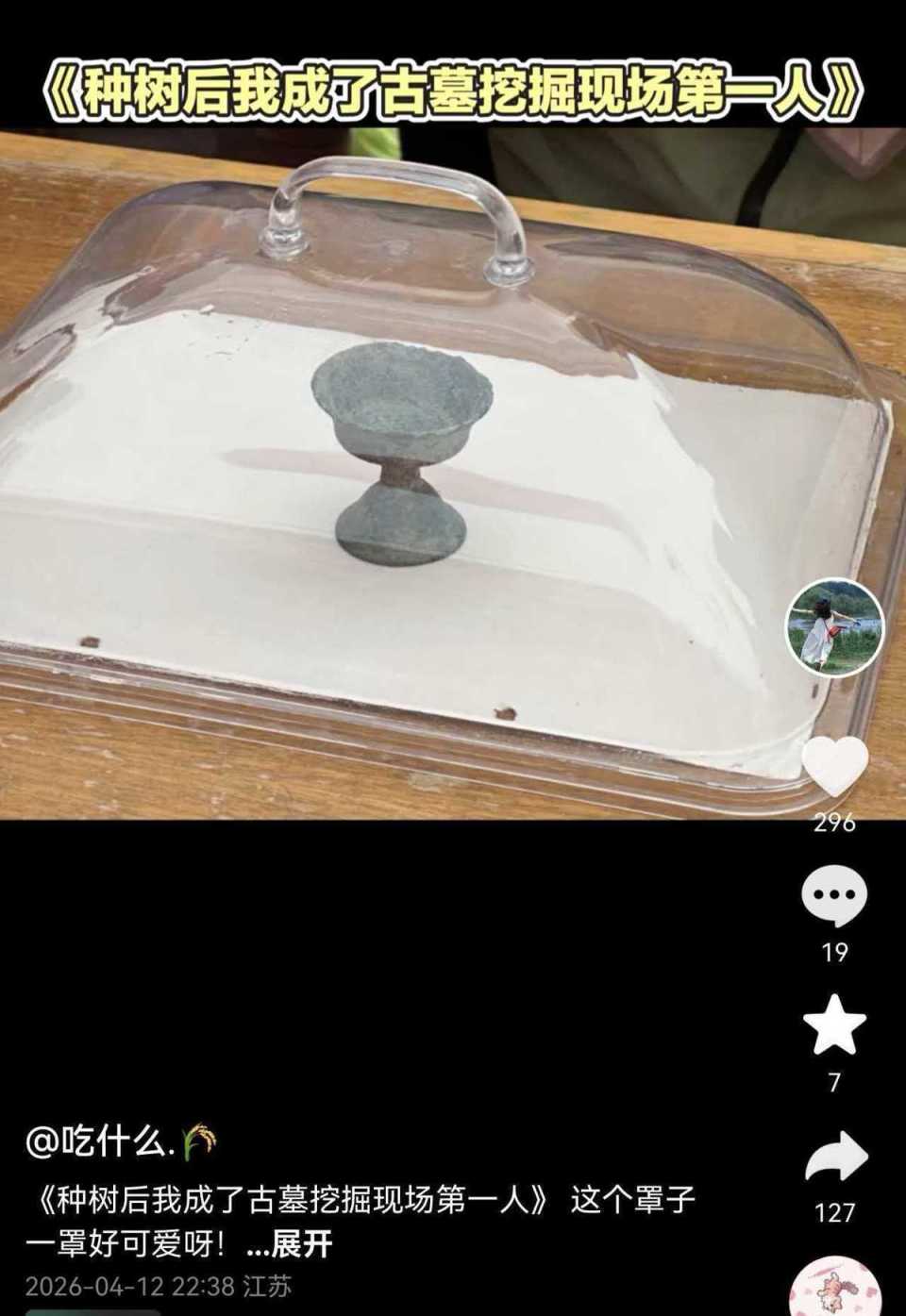906x1316 pixels.
Task: Open the comments section
Action: click(834, 894)
